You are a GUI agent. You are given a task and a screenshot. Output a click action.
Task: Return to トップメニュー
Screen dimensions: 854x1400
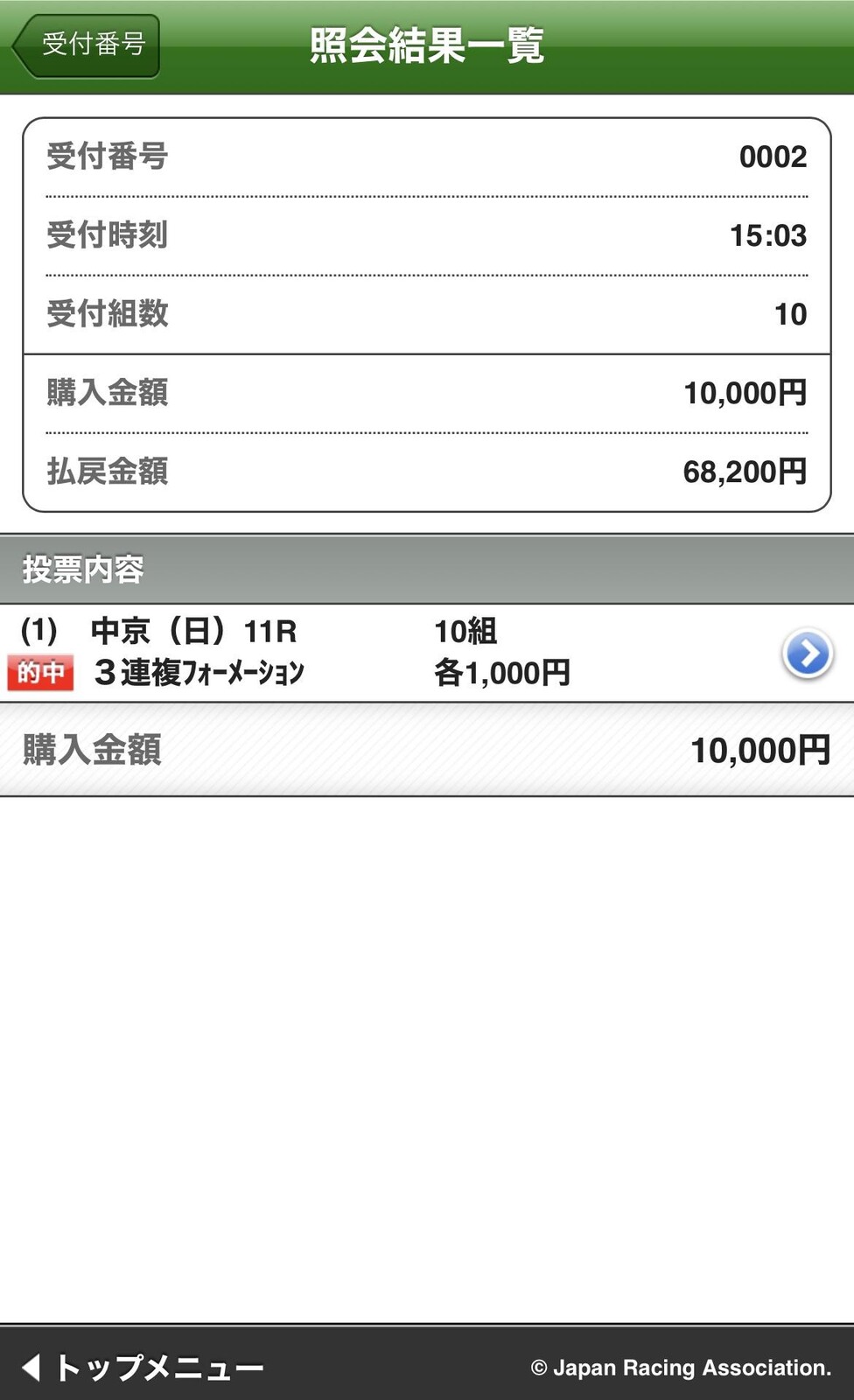click(144, 1367)
